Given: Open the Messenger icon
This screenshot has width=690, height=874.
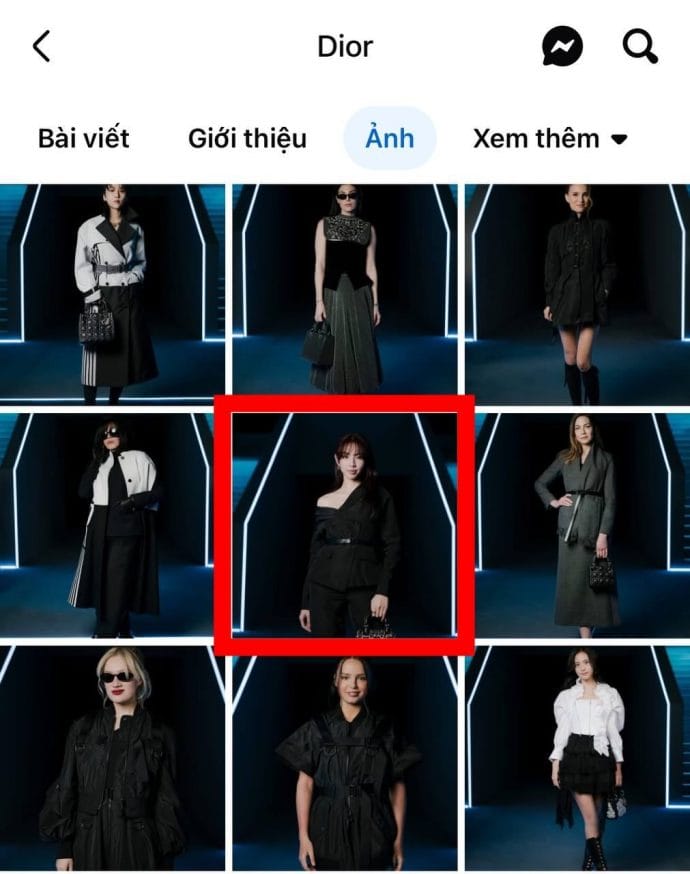Looking at the screenshot, I should coord(563,46).
